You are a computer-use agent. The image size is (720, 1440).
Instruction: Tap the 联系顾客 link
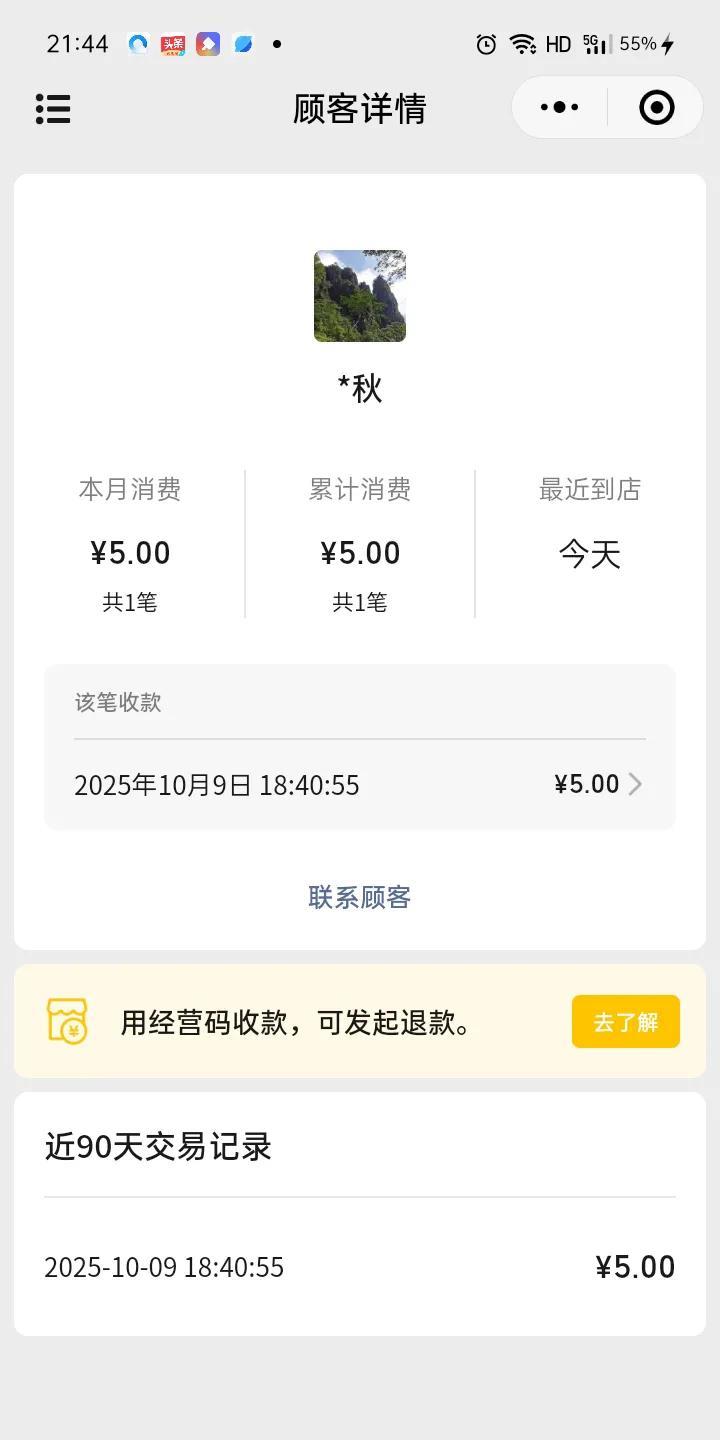click(360, 897)
